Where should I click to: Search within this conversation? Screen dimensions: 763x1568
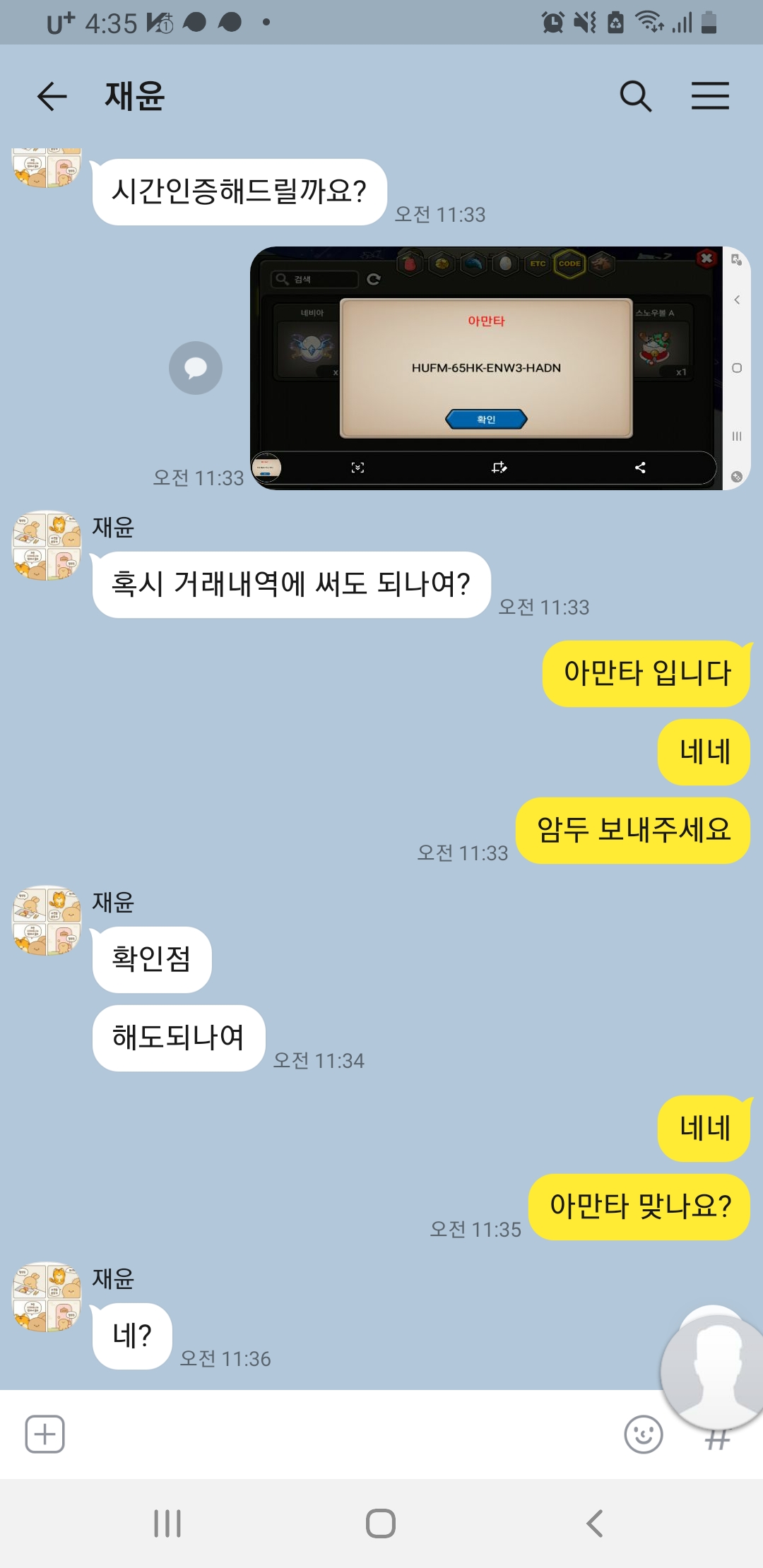635,96
